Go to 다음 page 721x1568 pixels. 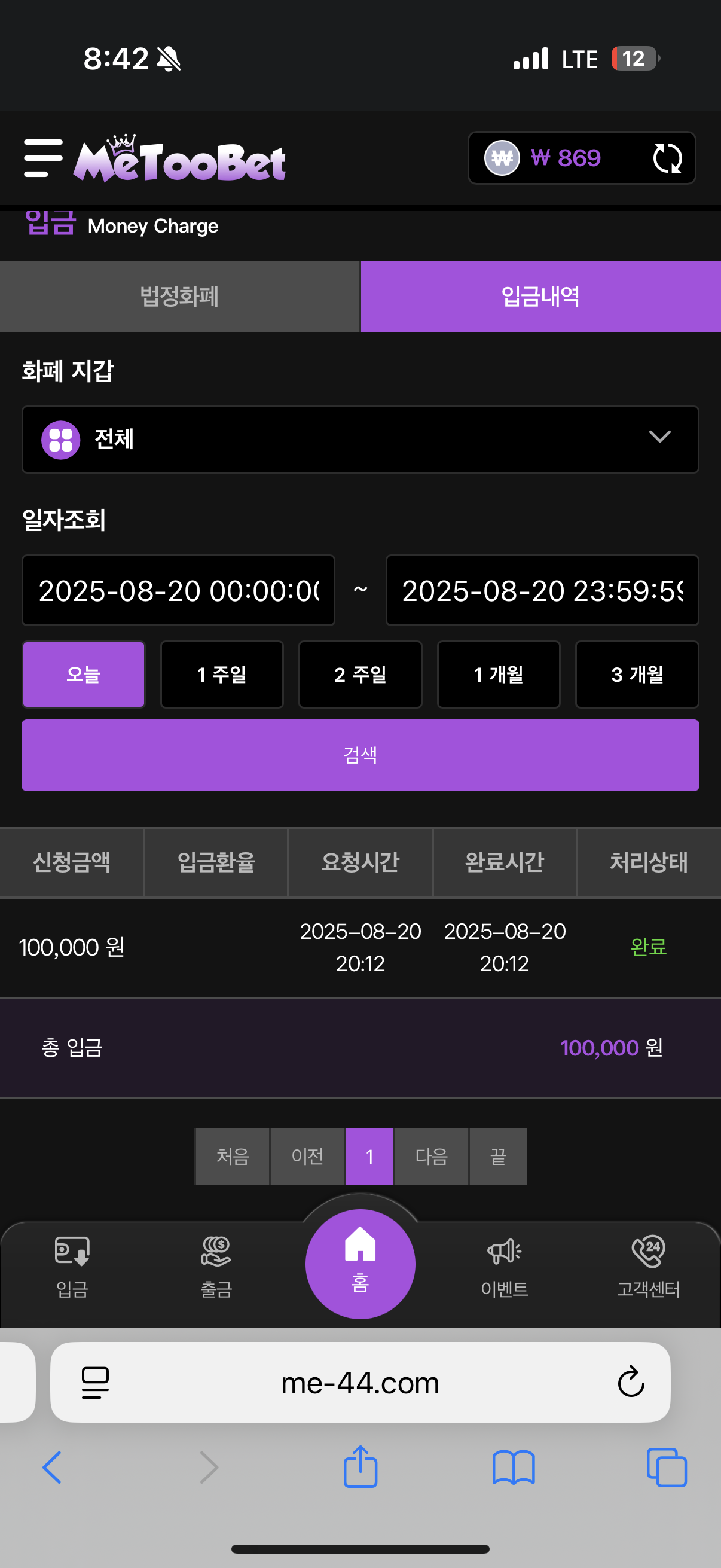(x=432, y=1156)
